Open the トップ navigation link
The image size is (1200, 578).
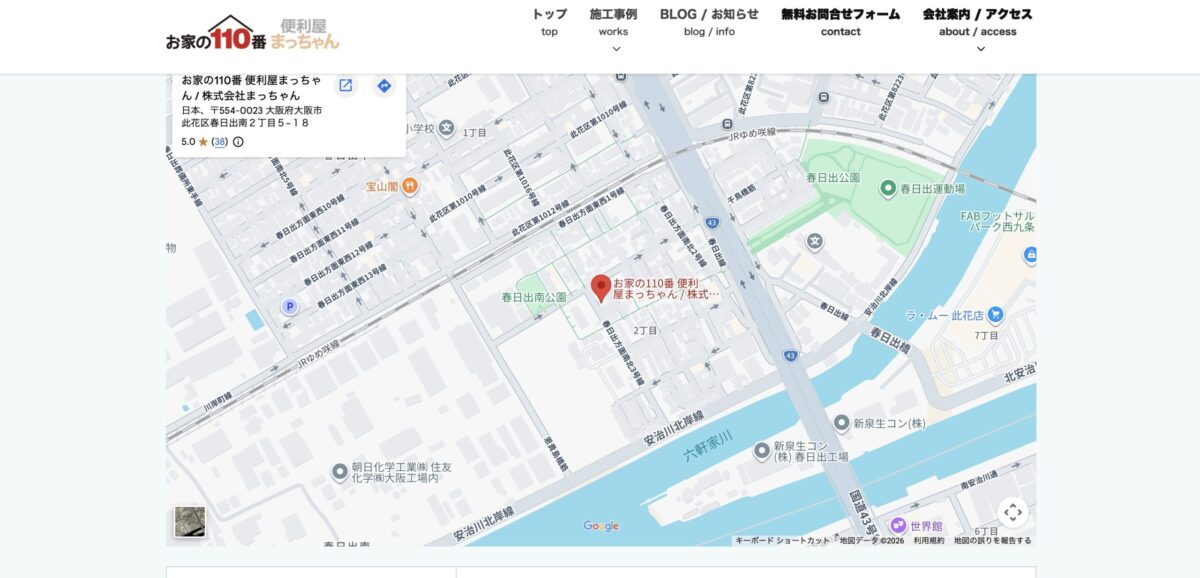click(549, 21)
